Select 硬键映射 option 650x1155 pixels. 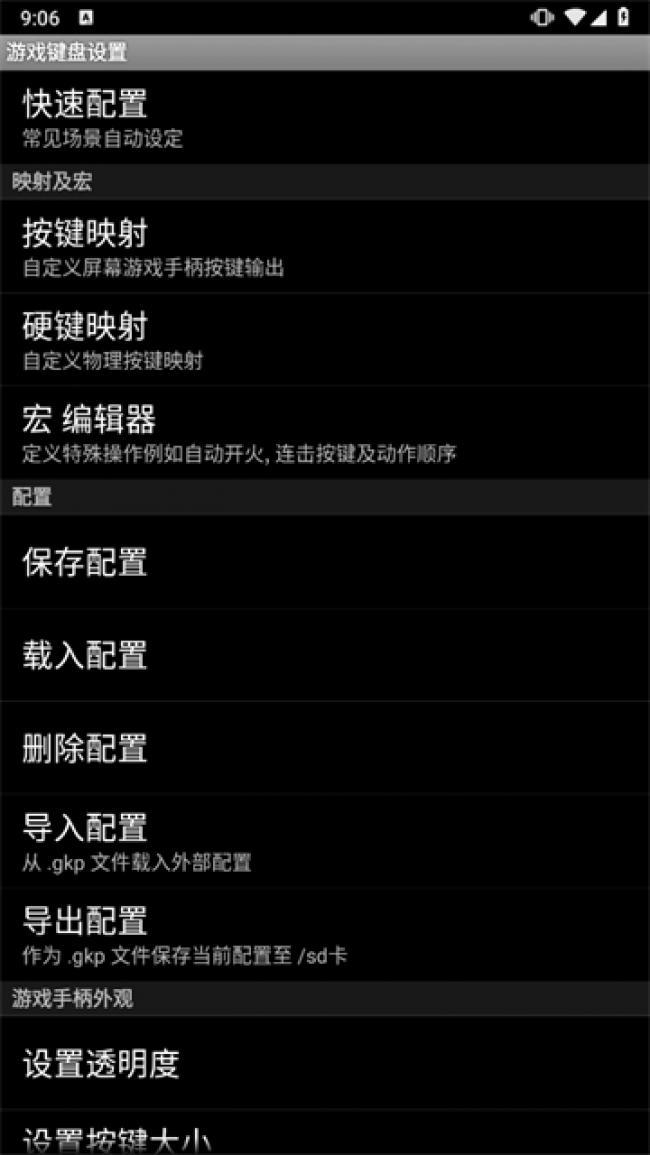(x=325, y=339)
